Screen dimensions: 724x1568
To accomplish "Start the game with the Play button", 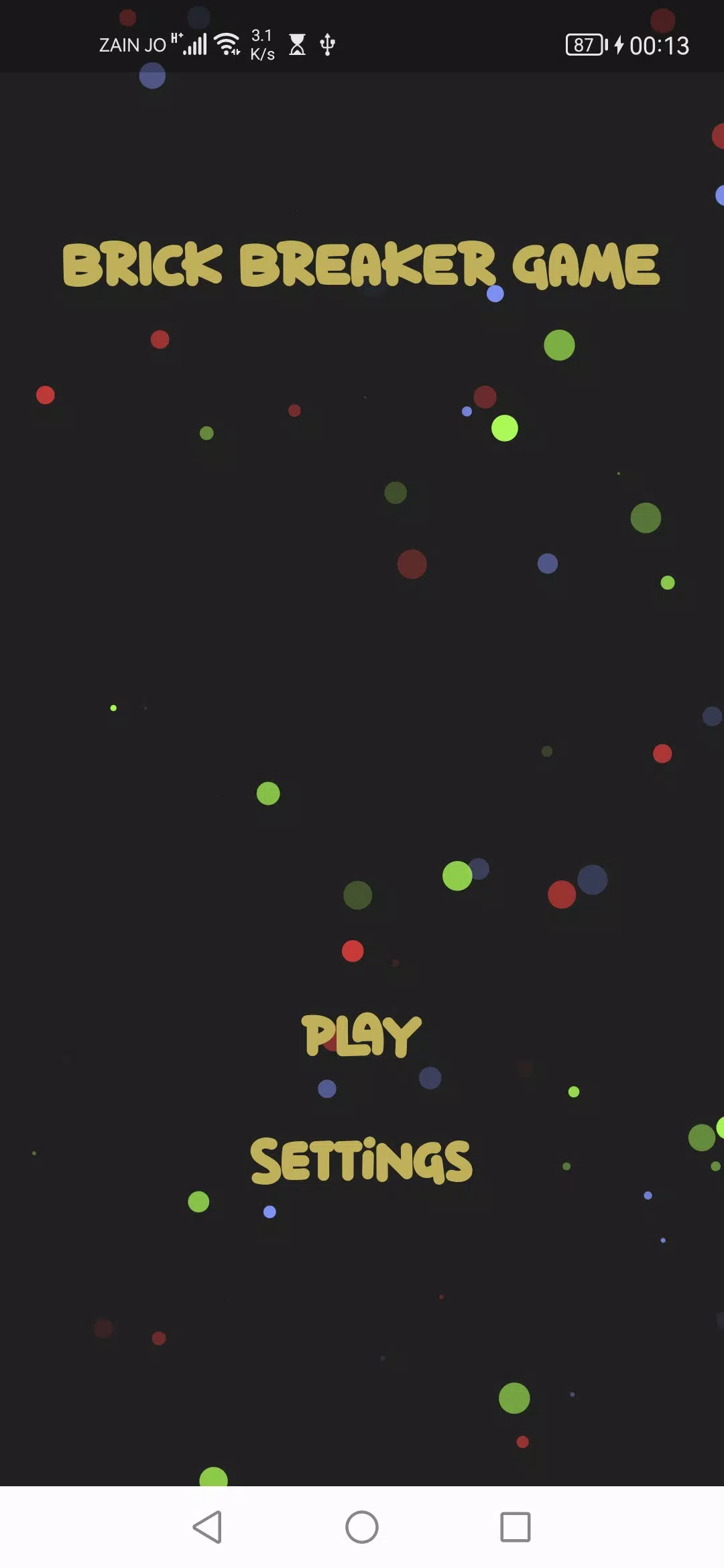I will click(x=361, y=1035).
